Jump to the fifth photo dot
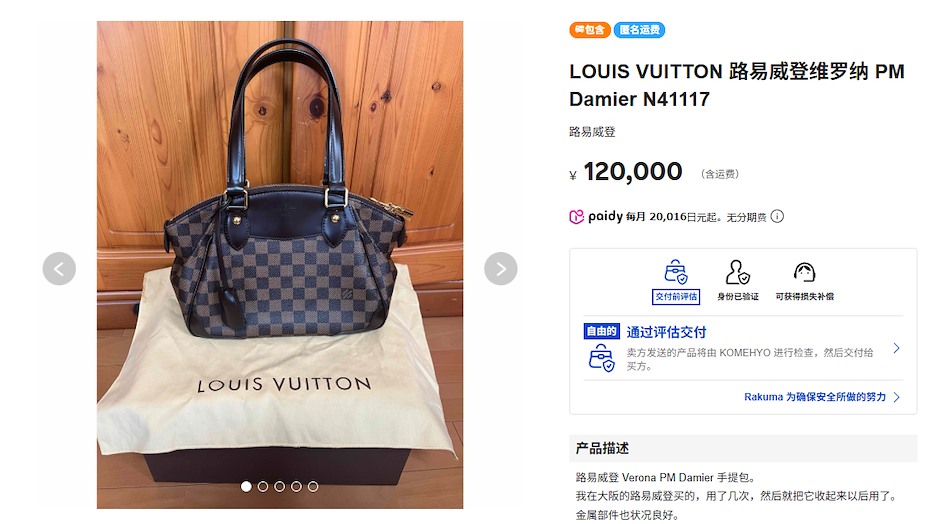The width and height of the screenshot is (945, 524). click(x=313, y=486)
